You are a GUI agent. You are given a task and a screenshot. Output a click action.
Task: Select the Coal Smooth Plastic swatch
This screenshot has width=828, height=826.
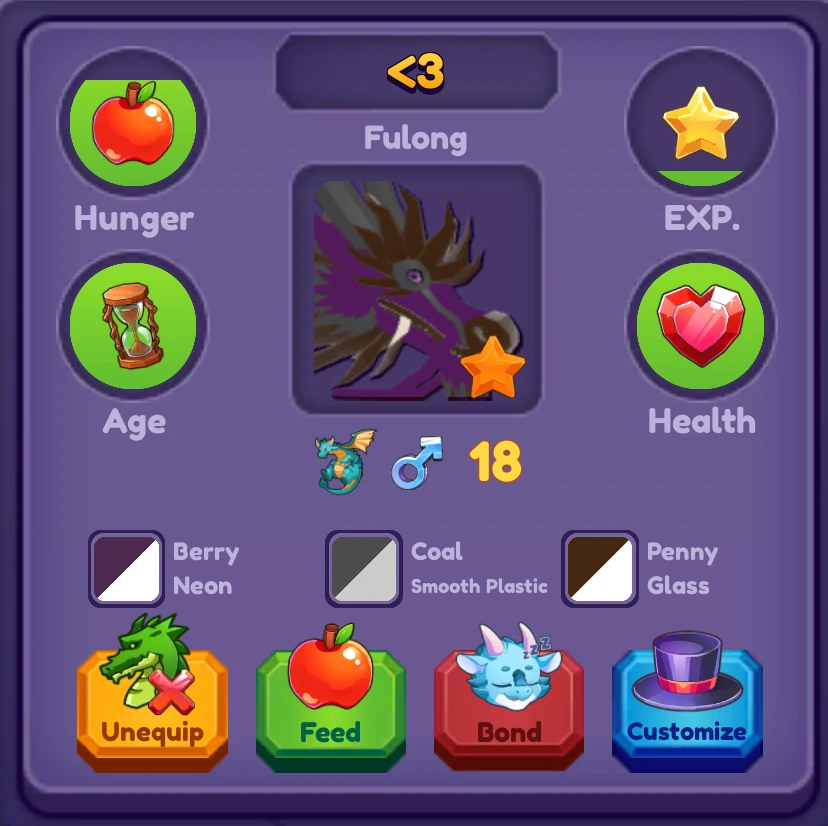(x=364, y=568)
